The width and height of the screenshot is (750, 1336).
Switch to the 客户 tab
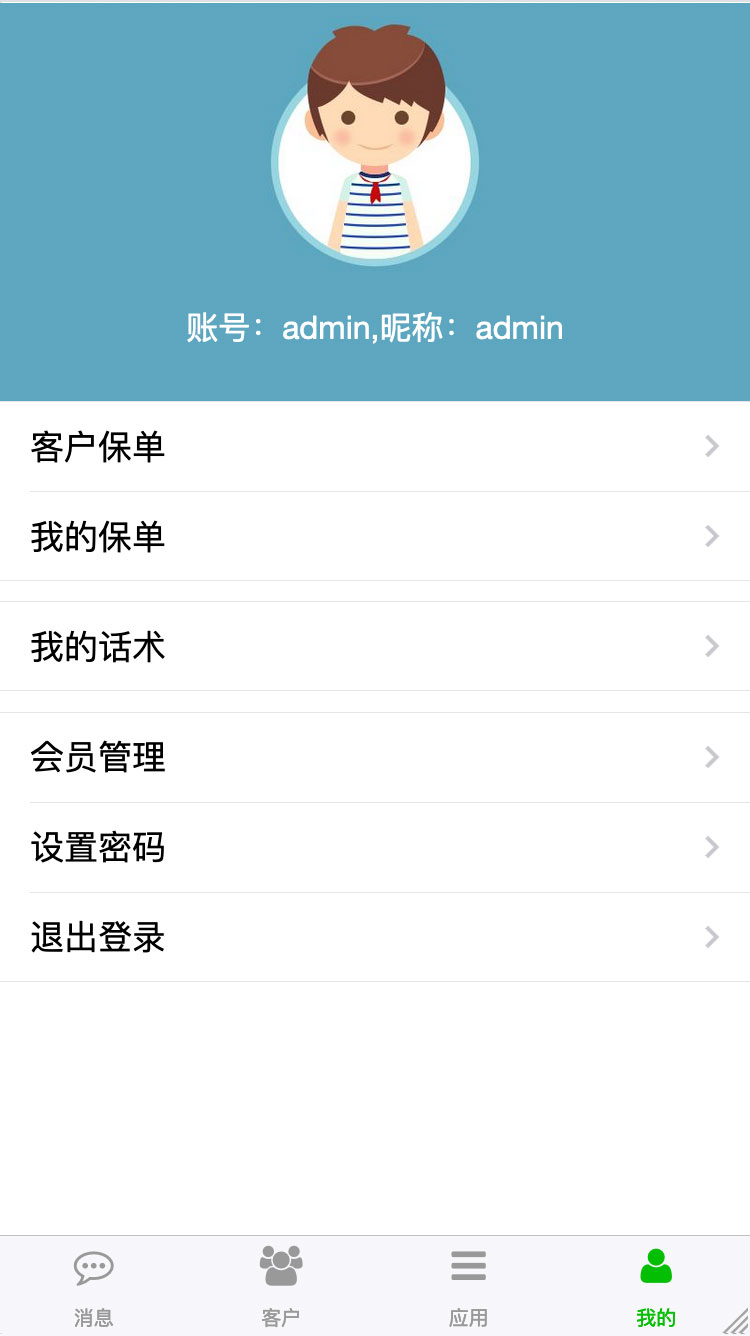coord(281,1287)
